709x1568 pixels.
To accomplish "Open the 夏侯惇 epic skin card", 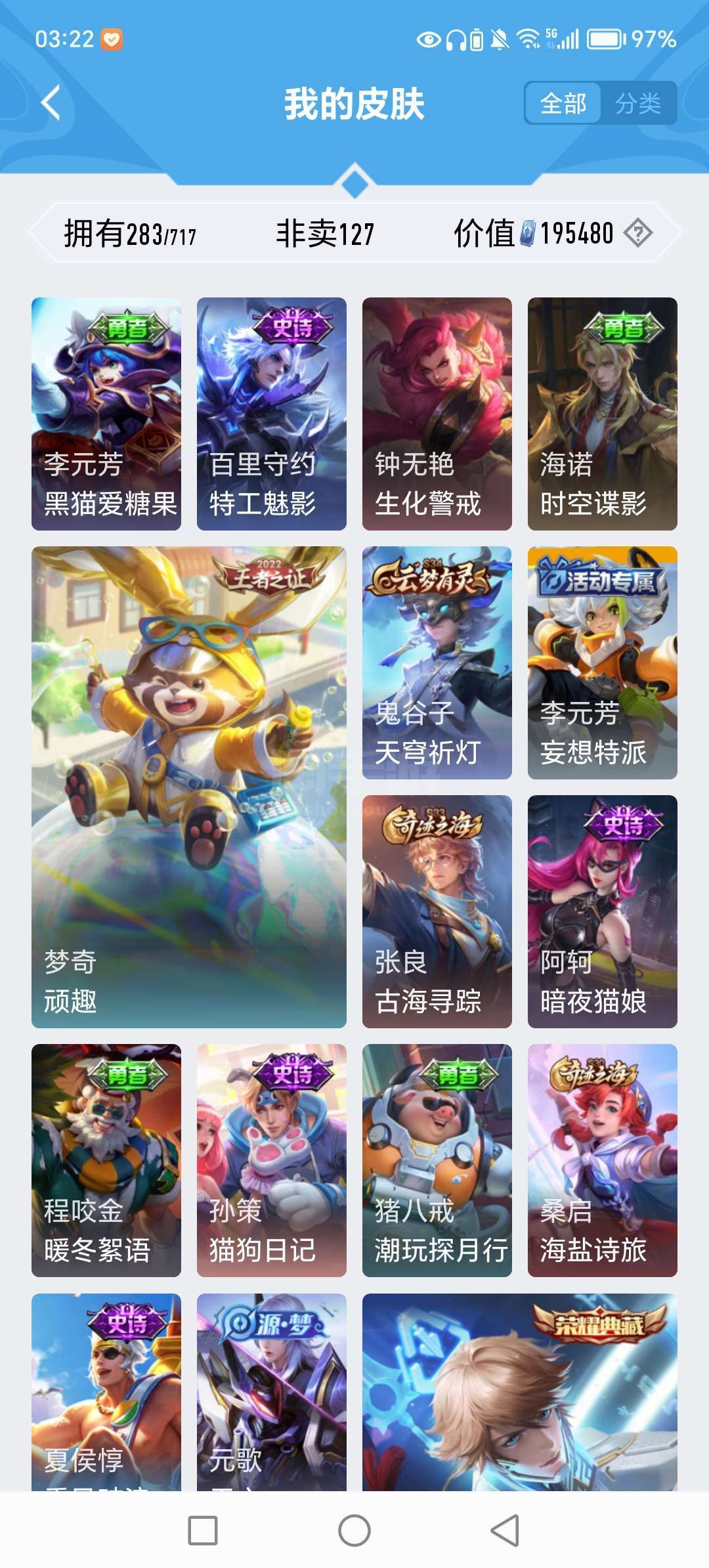I will [x=106, y=1391].
